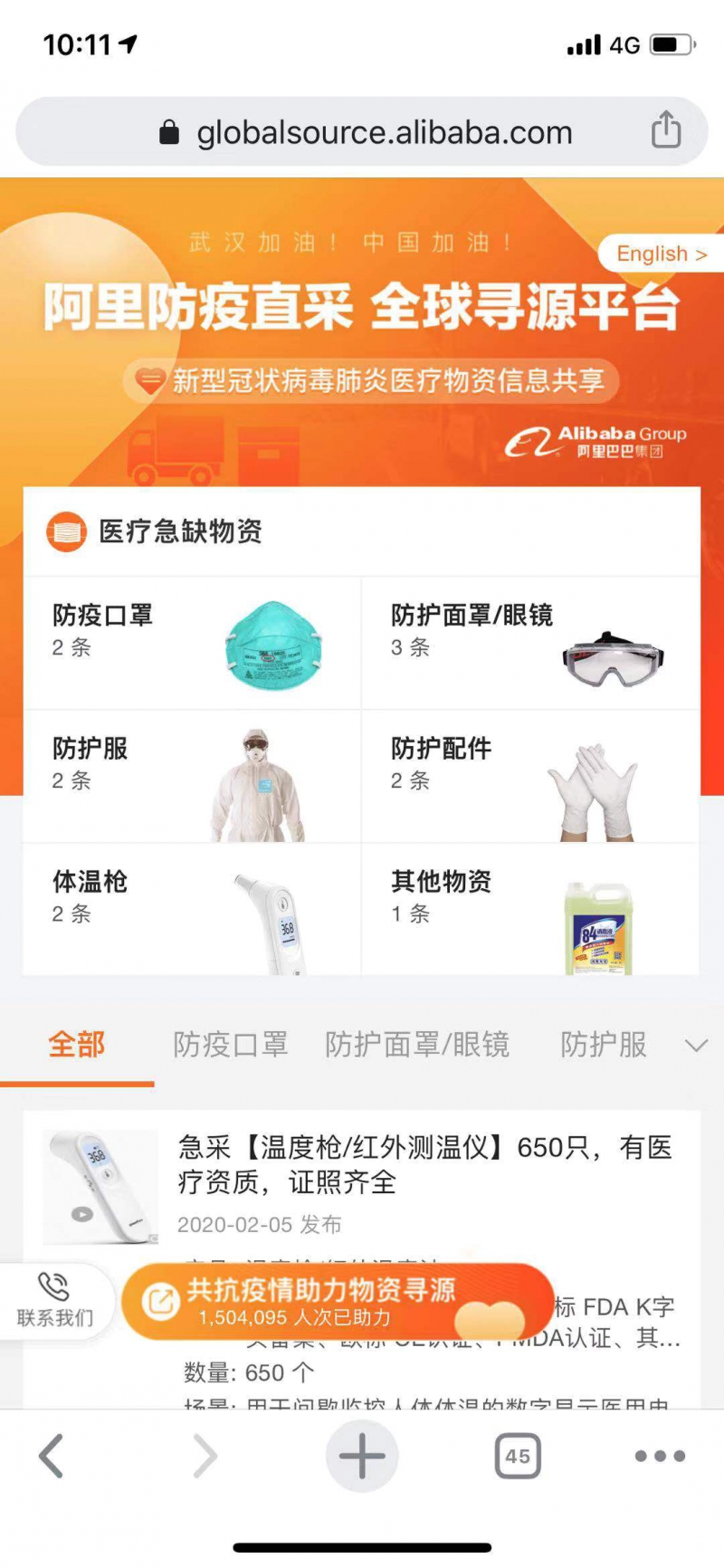
Task: Tap 联系我们 contact us button
Action: click(x=54, y=1301)
